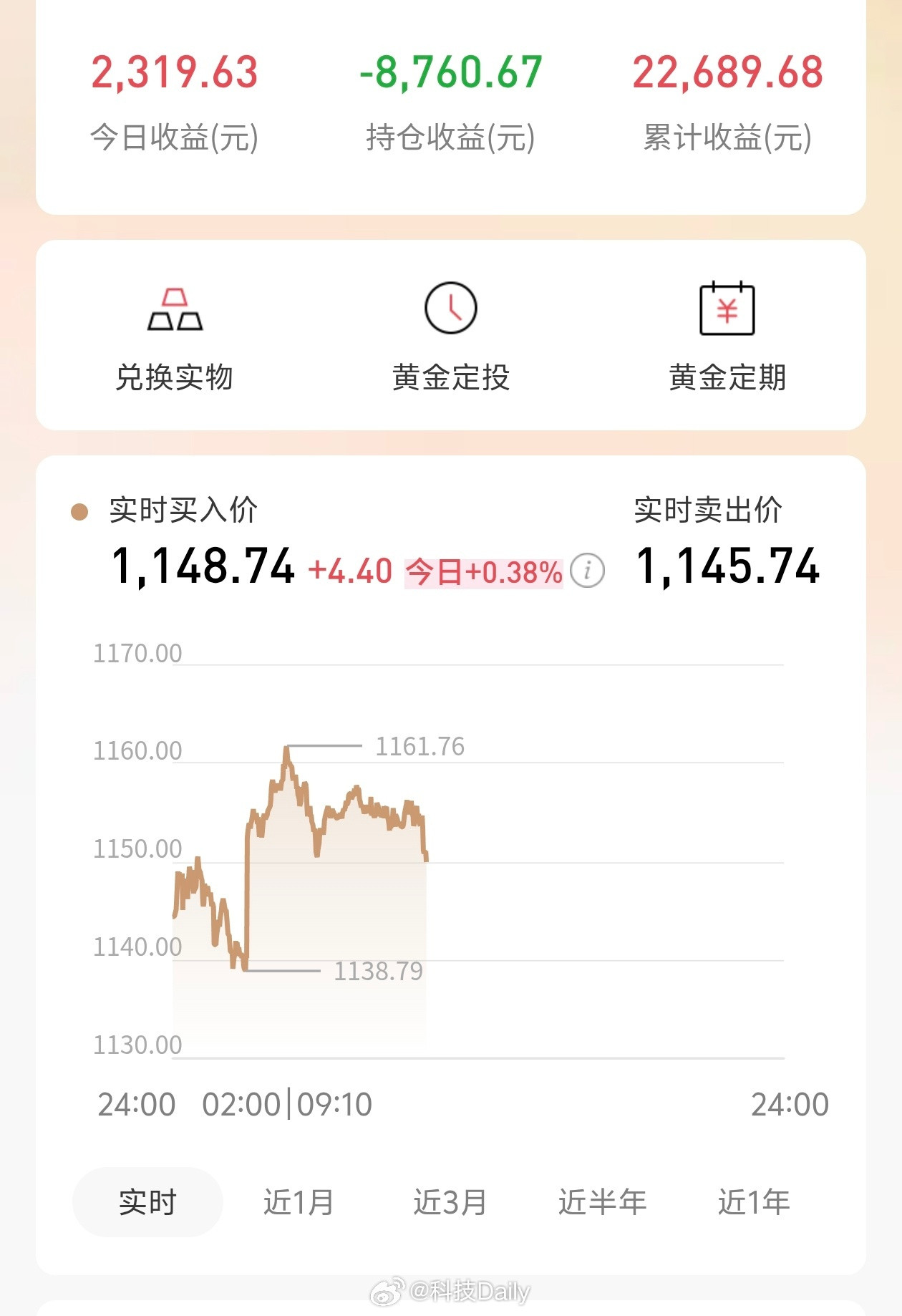The width and height of the screenshot is (902, 1316).
Task: Click the 1161.76 peak marker on chart
Action: coord(420,746)
